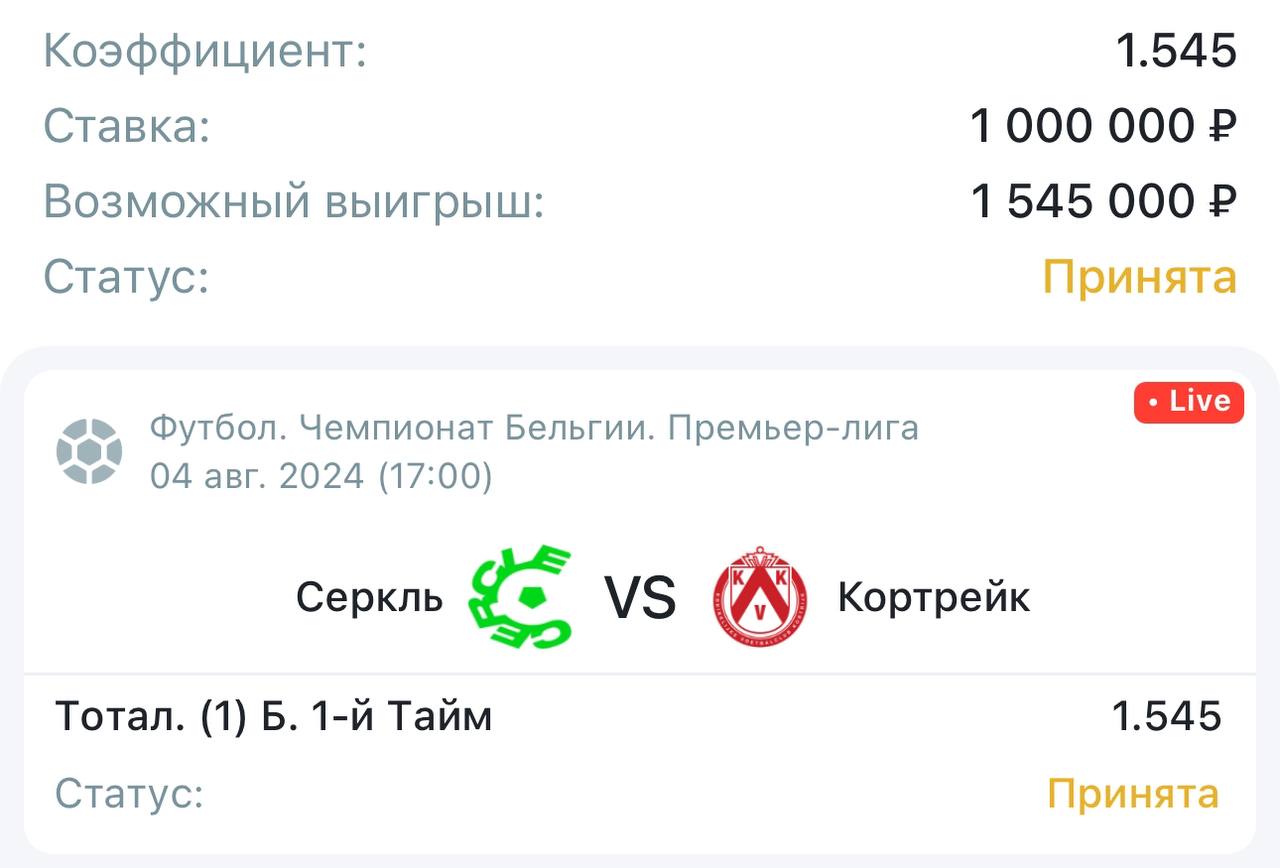Open the Серкль vs Кортрейк match card

click(x=640, y=597)
